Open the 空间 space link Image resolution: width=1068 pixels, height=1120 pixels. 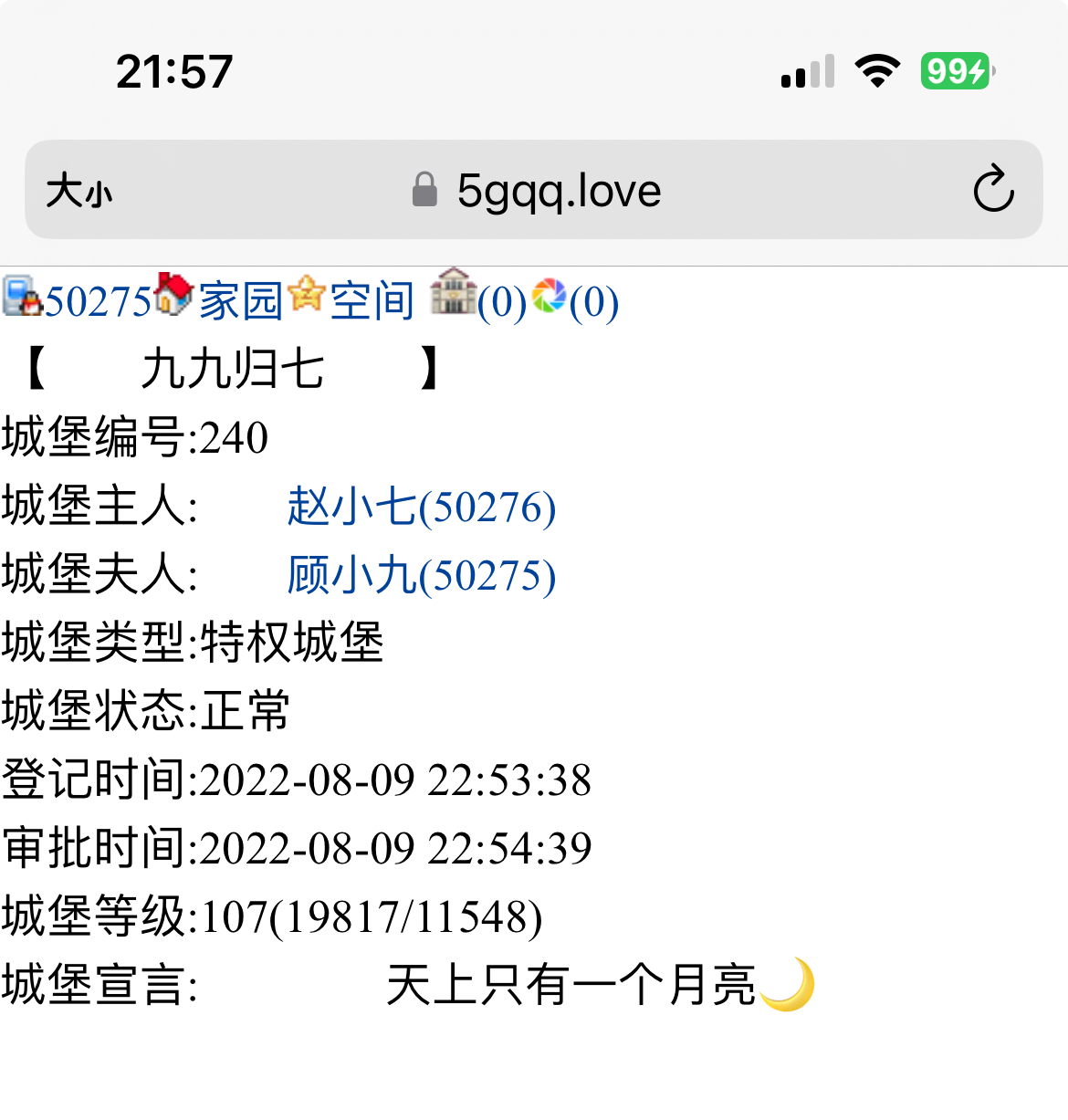pyautogui.click(x=372, y=302)
